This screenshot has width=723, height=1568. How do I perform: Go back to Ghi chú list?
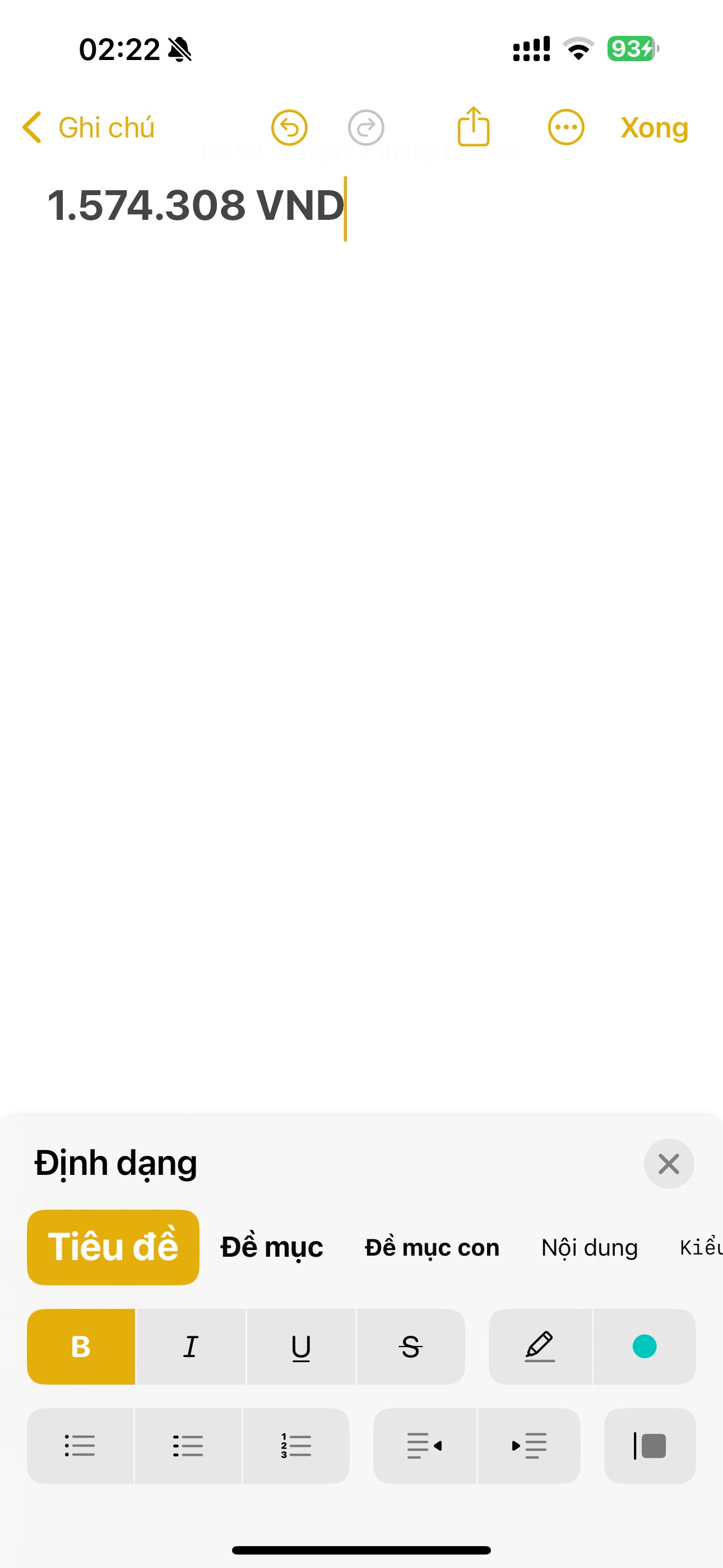(88, 128)
